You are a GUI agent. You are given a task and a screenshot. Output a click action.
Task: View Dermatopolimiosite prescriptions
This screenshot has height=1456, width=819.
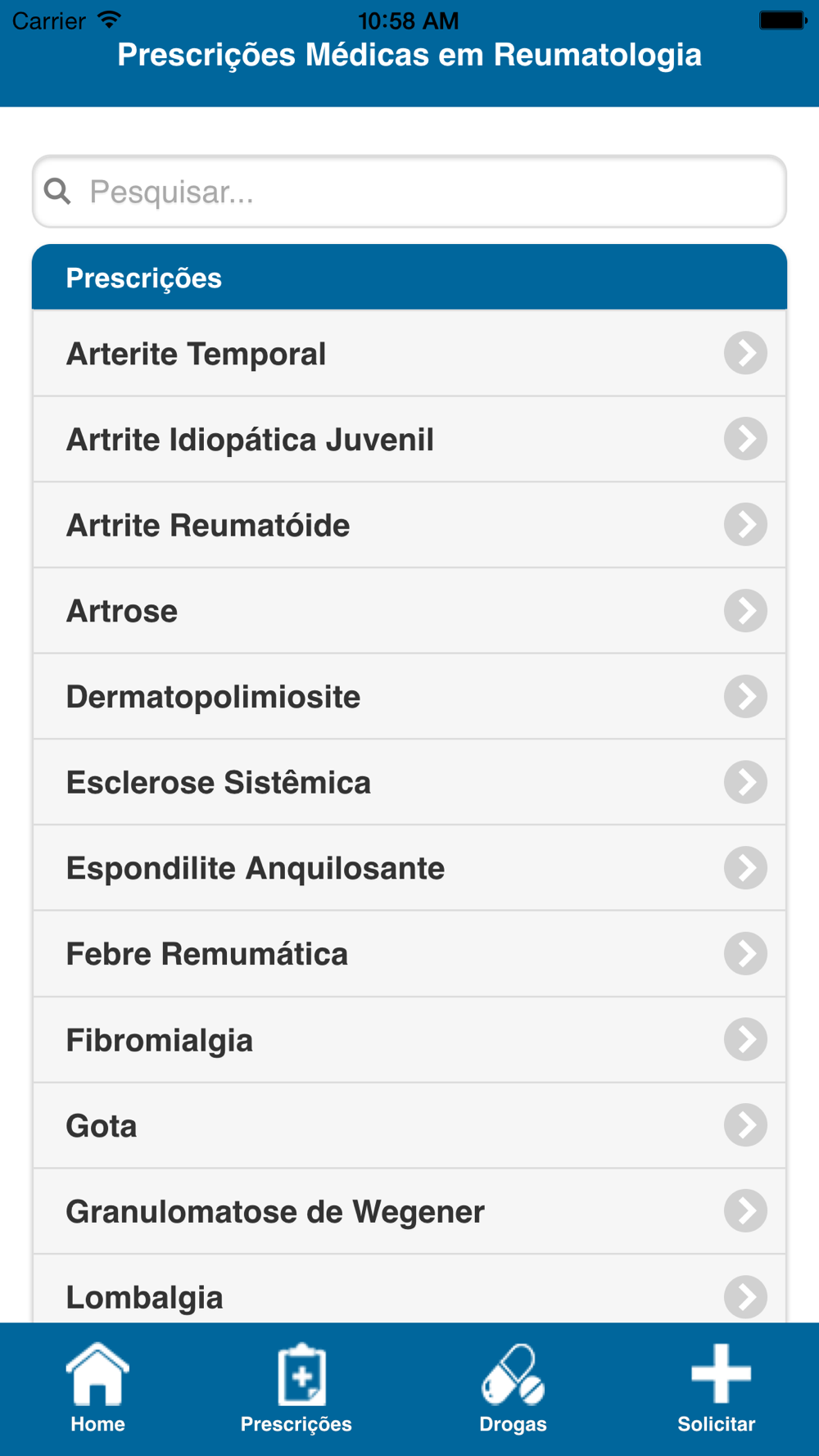(x=409, y=697)
